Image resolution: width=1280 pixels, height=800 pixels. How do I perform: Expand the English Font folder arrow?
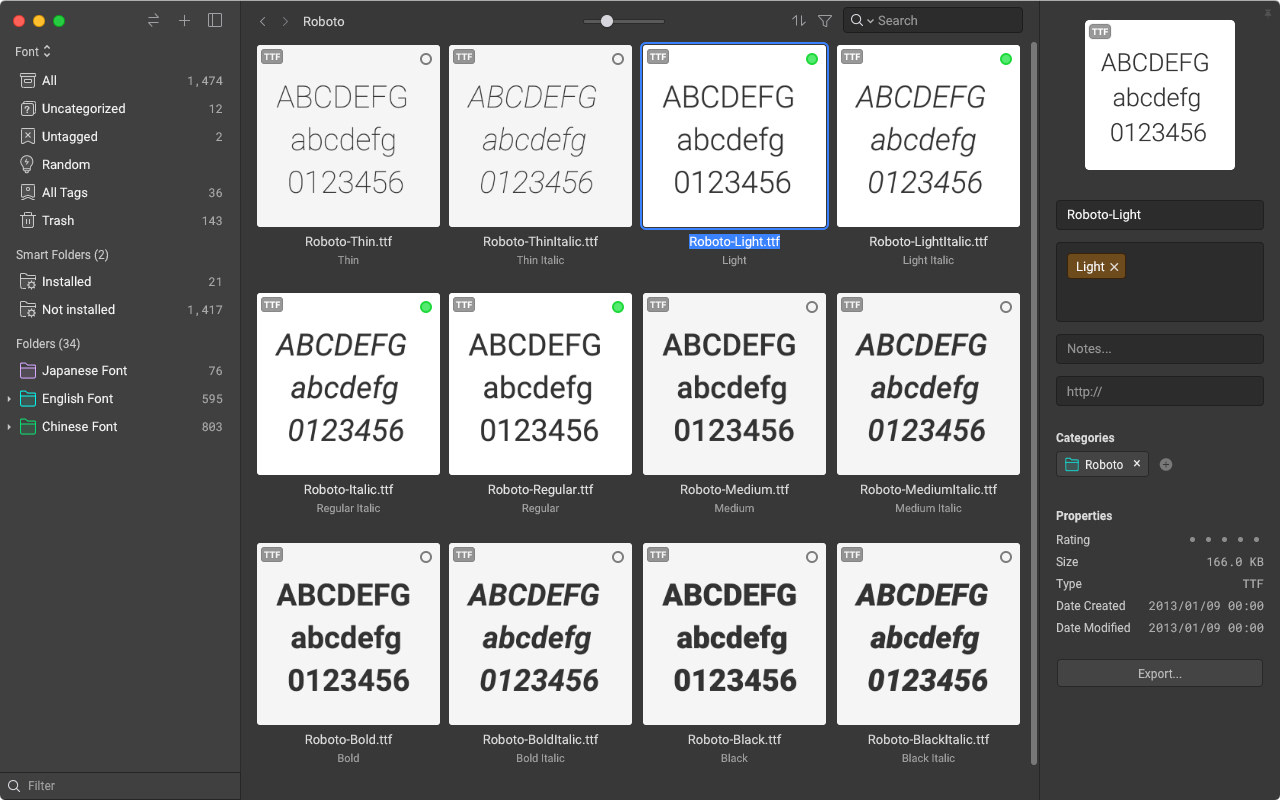tap(9, 399)
